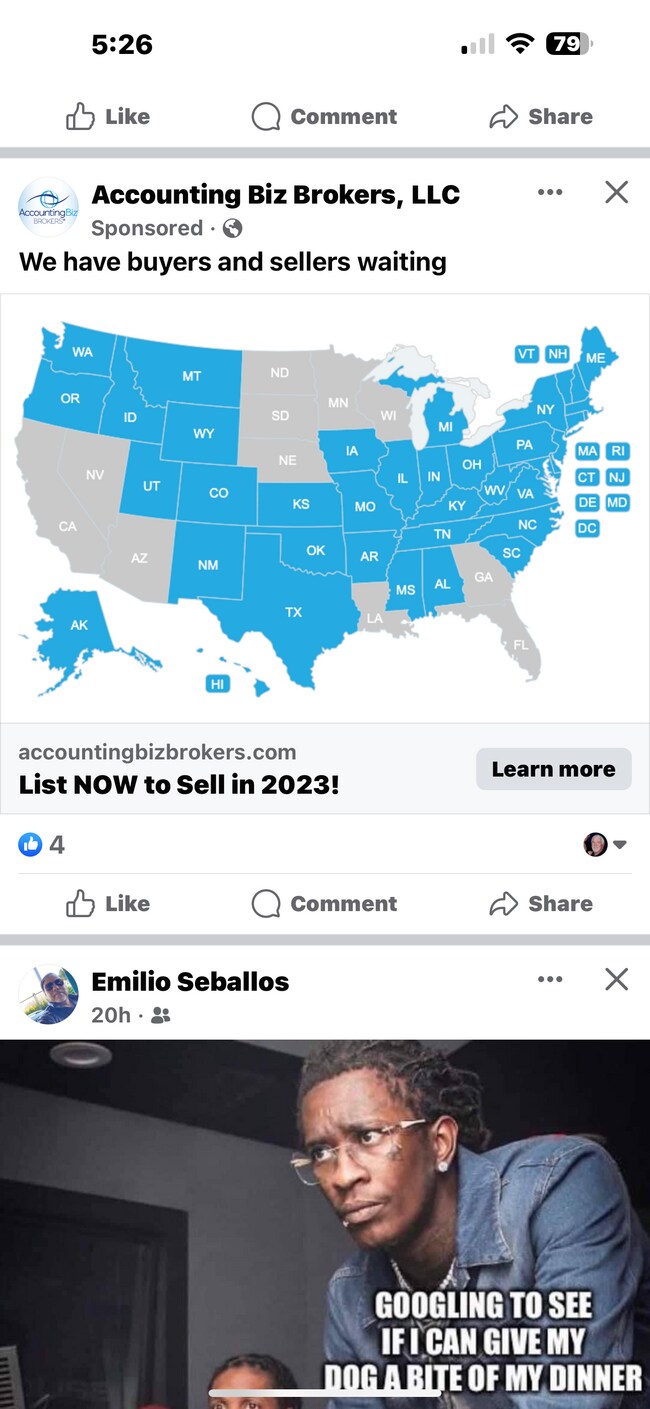Hide the Accounting Biz Brokers sponsored post
Screen dimensions: 650x1409
click(x=617, y=192)
